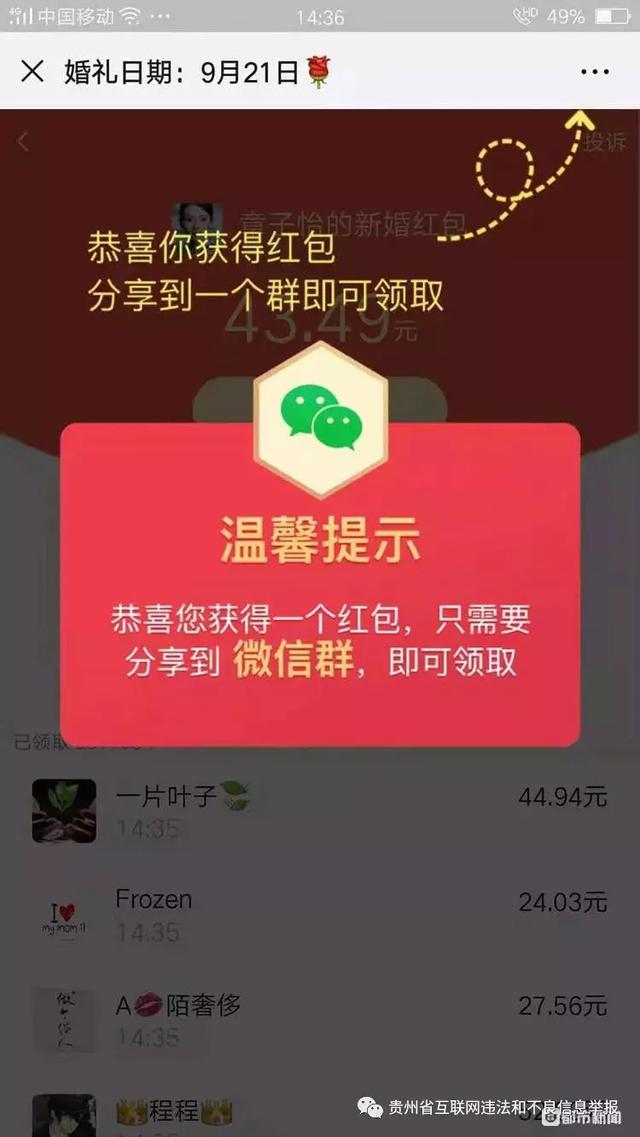Screen dimensions: 640x1137
Task: Close the wedding date webpage
Action: coord(33,72)
